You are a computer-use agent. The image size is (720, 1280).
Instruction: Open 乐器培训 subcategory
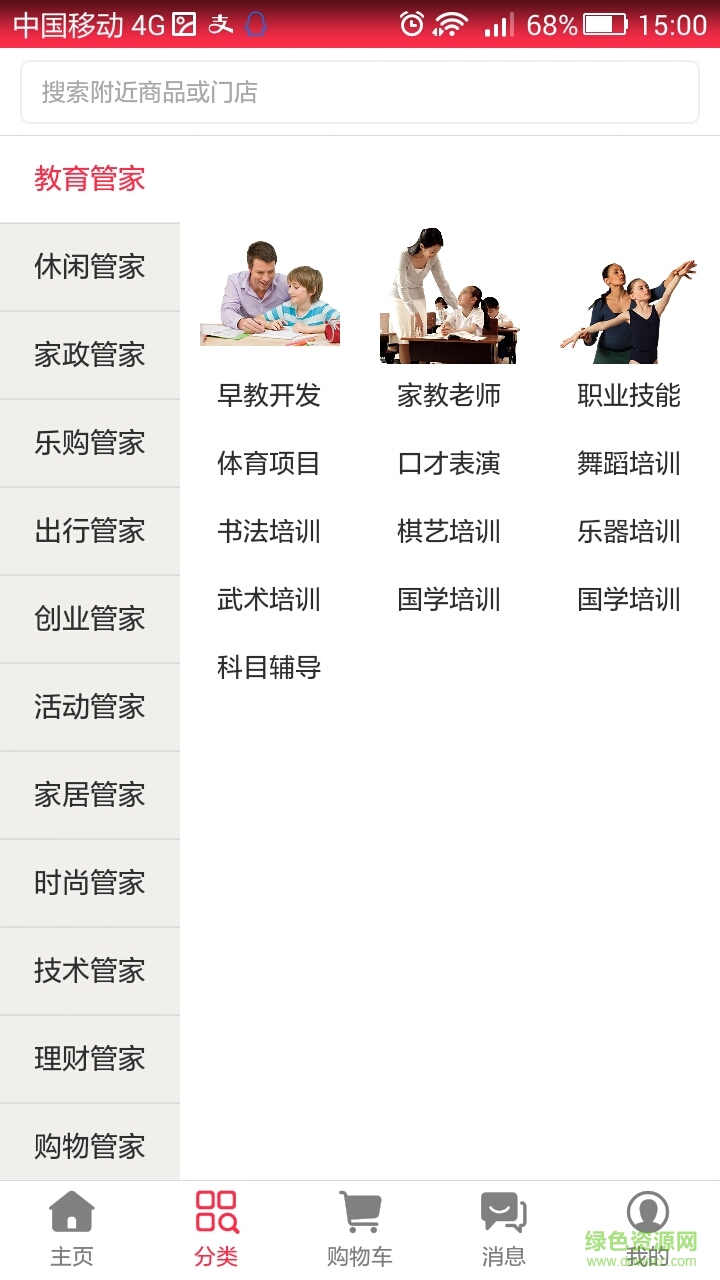pos(629,532)
